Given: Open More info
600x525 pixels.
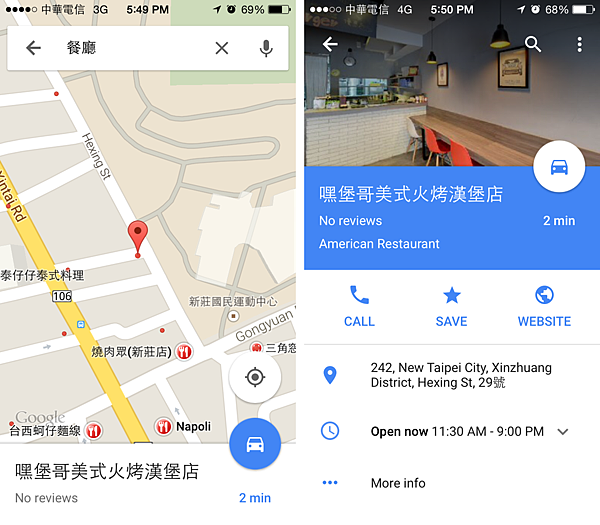Looking at the screenshot, I should click(x=398, y=483).
